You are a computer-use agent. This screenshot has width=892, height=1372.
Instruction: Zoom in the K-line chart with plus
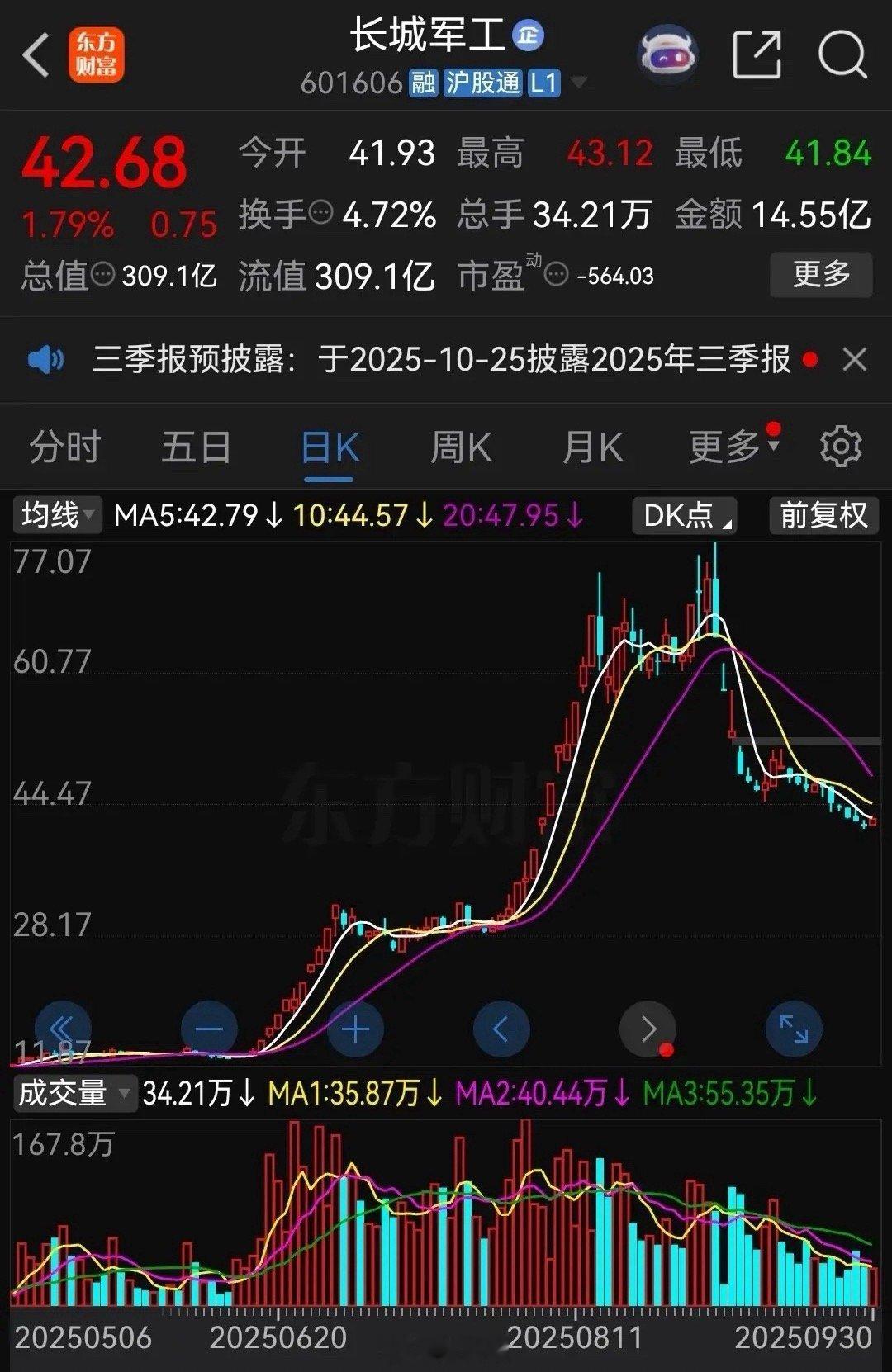pyautogui.click(x=355, y=1029)
